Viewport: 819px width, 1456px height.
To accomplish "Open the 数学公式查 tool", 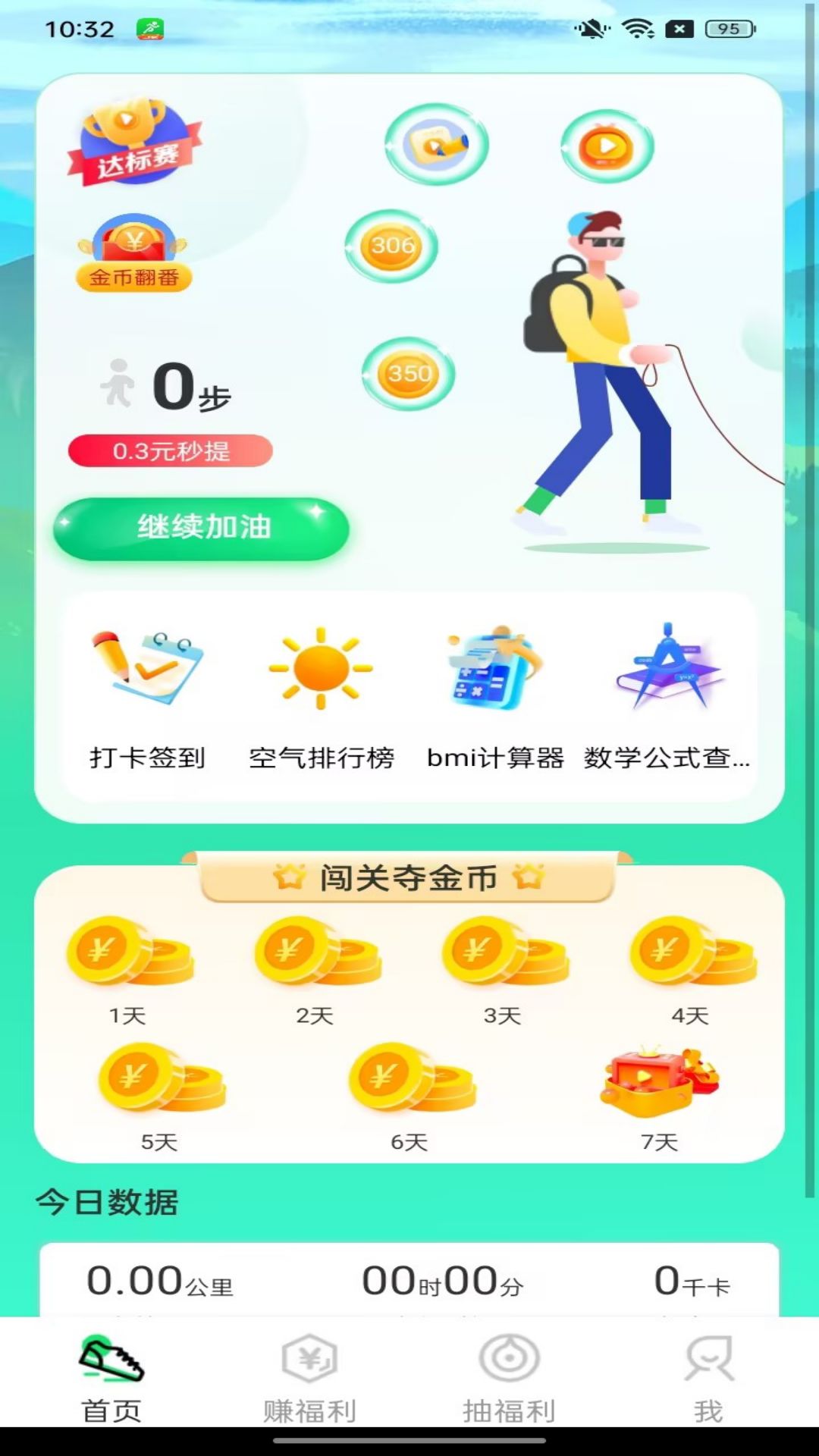I will tap(667, 698).
